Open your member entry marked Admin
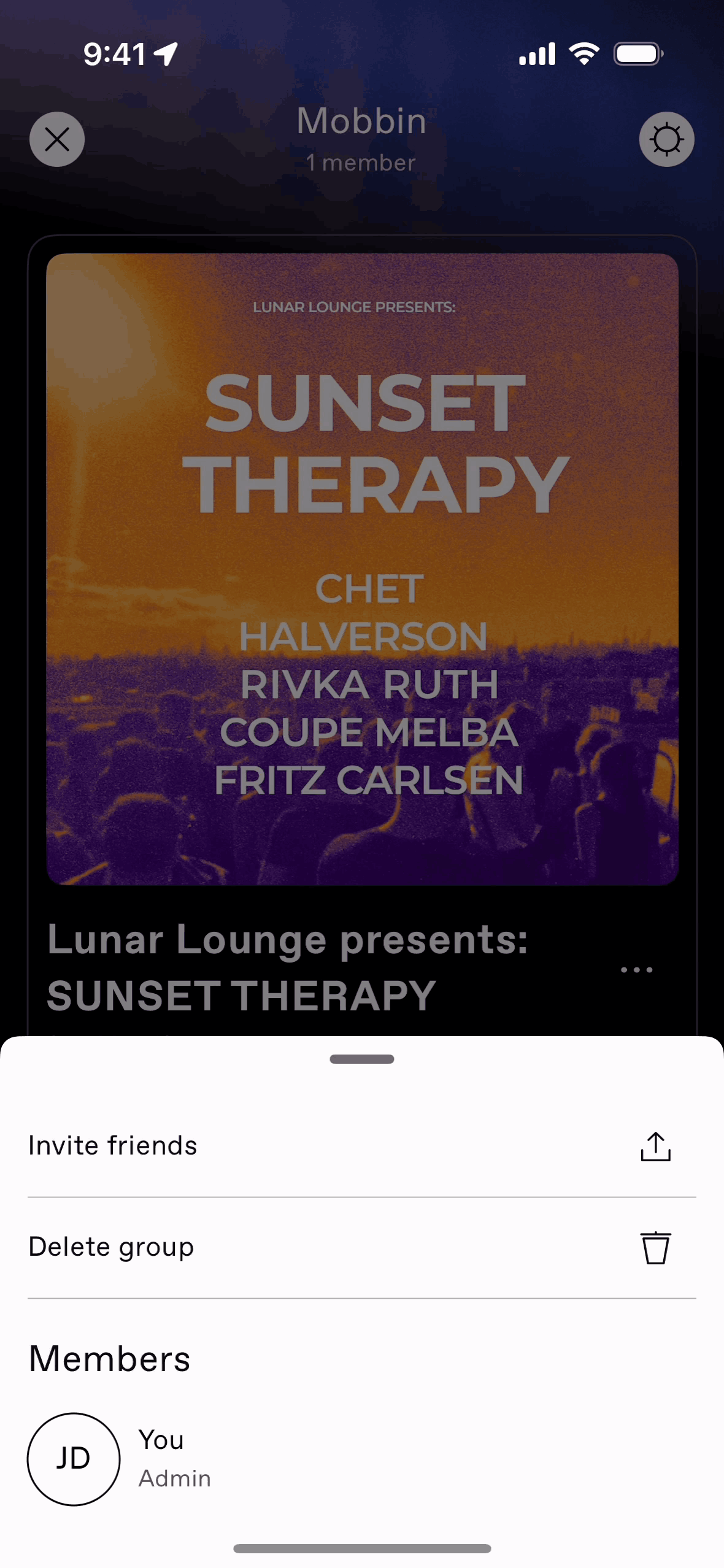Viewport: 724px width, 1568px height. pyautogui.click(x=362, y=1459)
